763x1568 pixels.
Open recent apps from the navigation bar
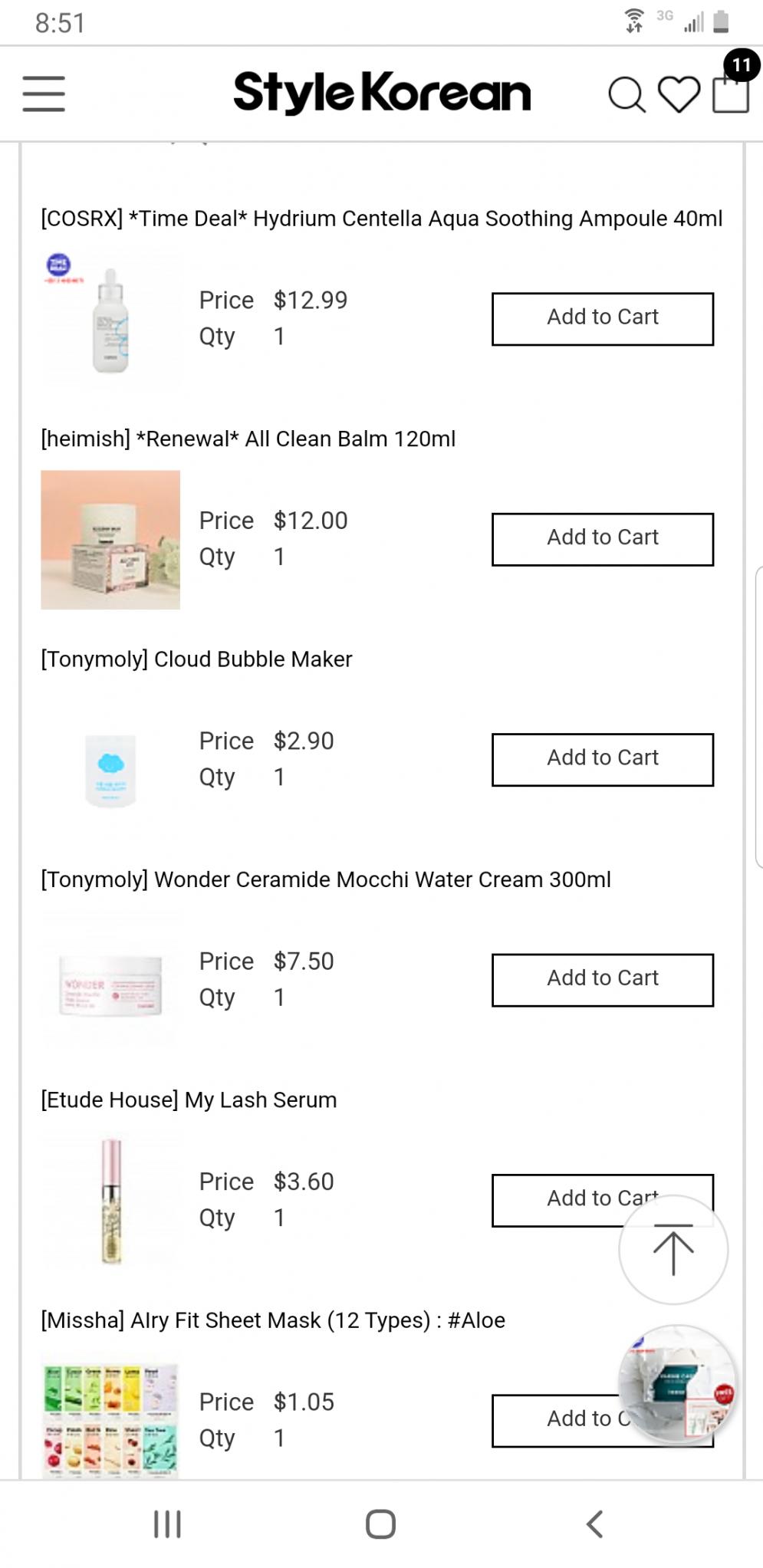[x=167, y=1524]
